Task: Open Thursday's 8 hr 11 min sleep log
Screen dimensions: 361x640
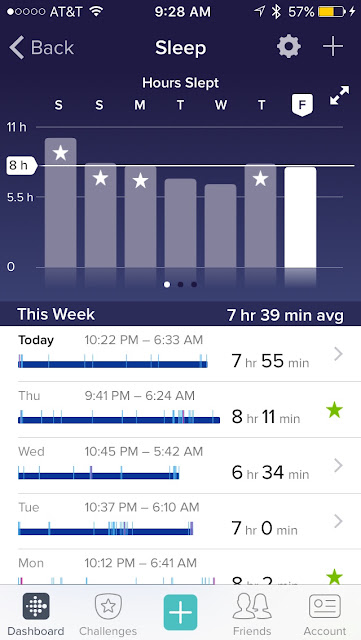Action: click(x=180, y=410)
